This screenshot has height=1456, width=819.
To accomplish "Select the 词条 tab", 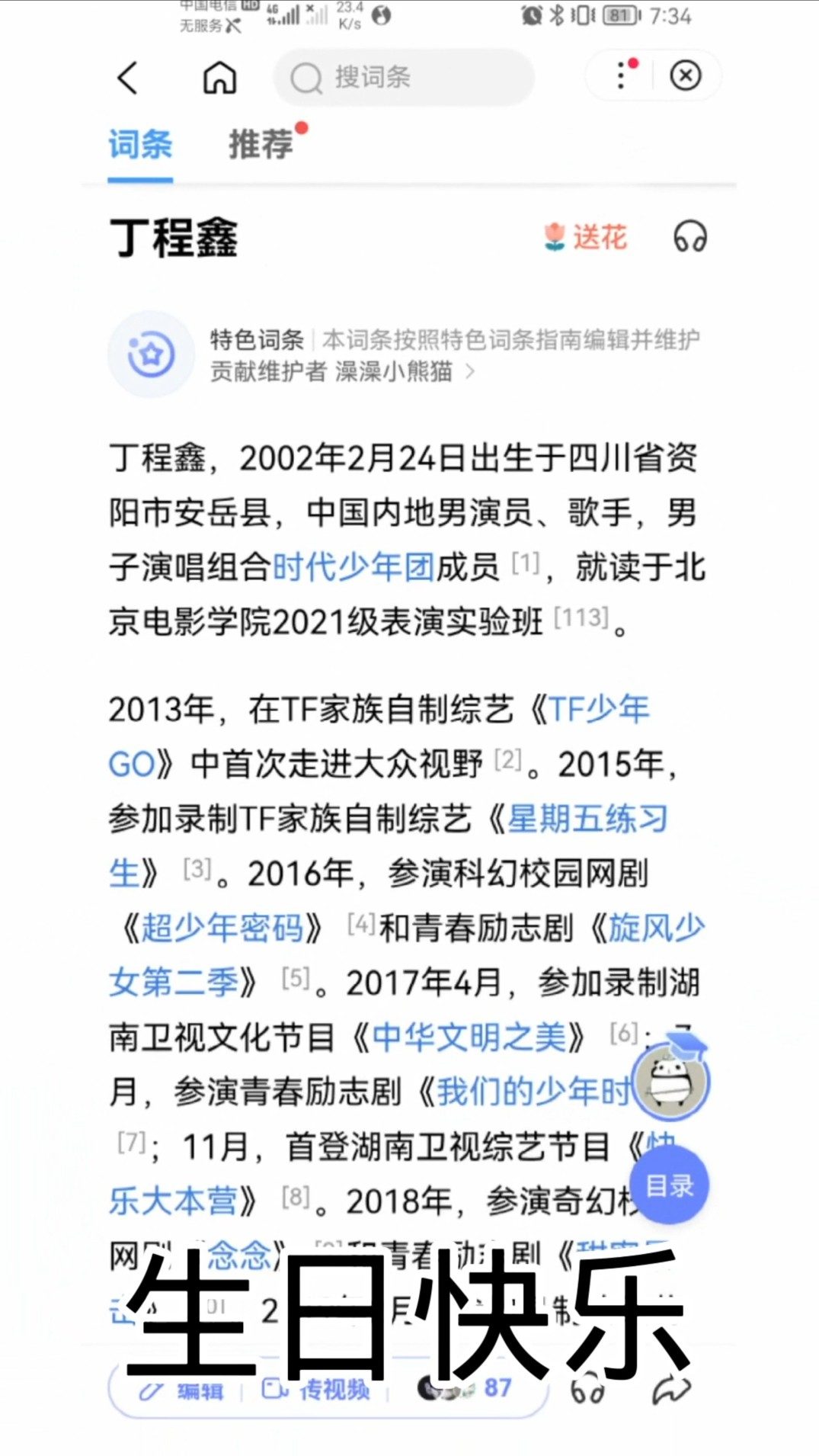I will click(140, 144).
